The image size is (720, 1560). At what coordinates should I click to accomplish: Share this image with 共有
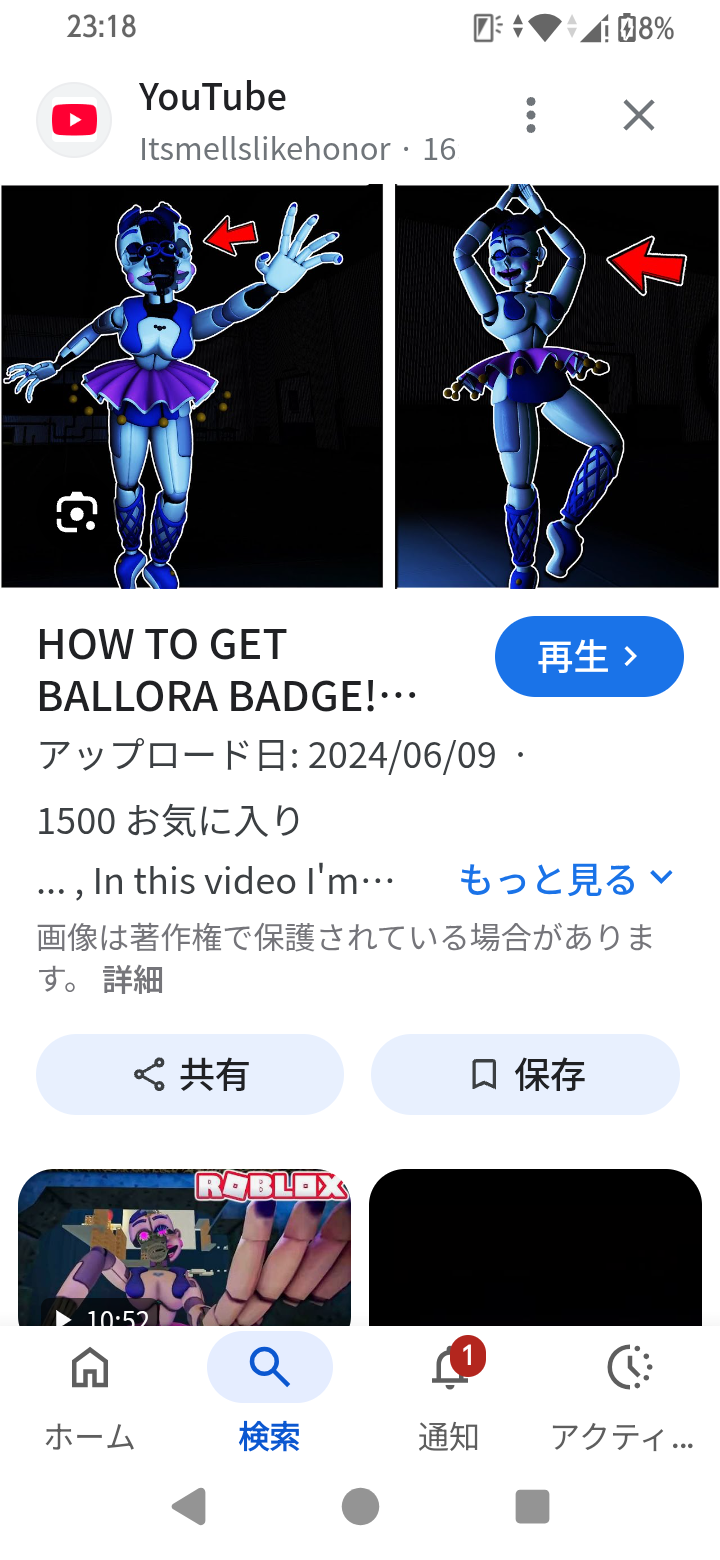(x=190, y=1075)
